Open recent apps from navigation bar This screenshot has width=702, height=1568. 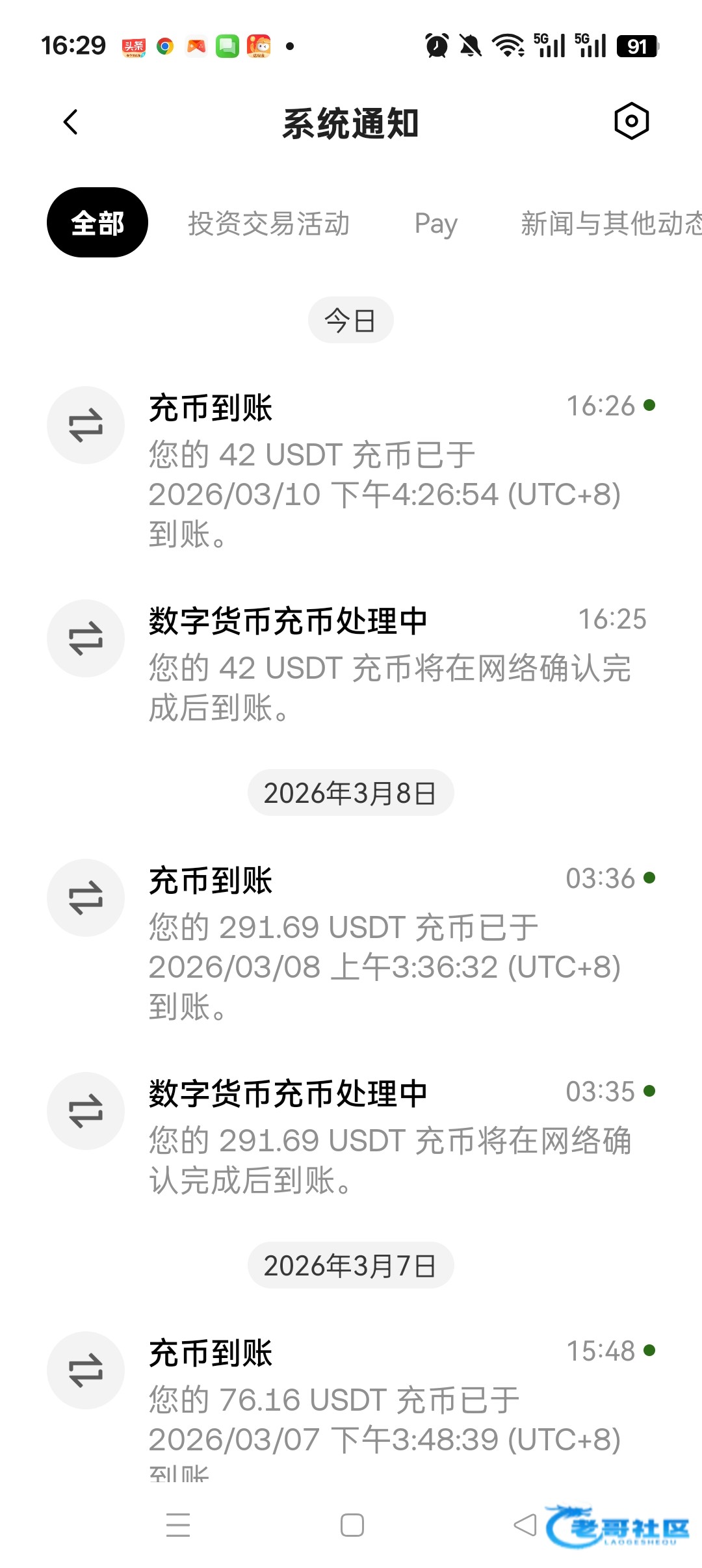pyautogui.click(x=178, y=1525)
